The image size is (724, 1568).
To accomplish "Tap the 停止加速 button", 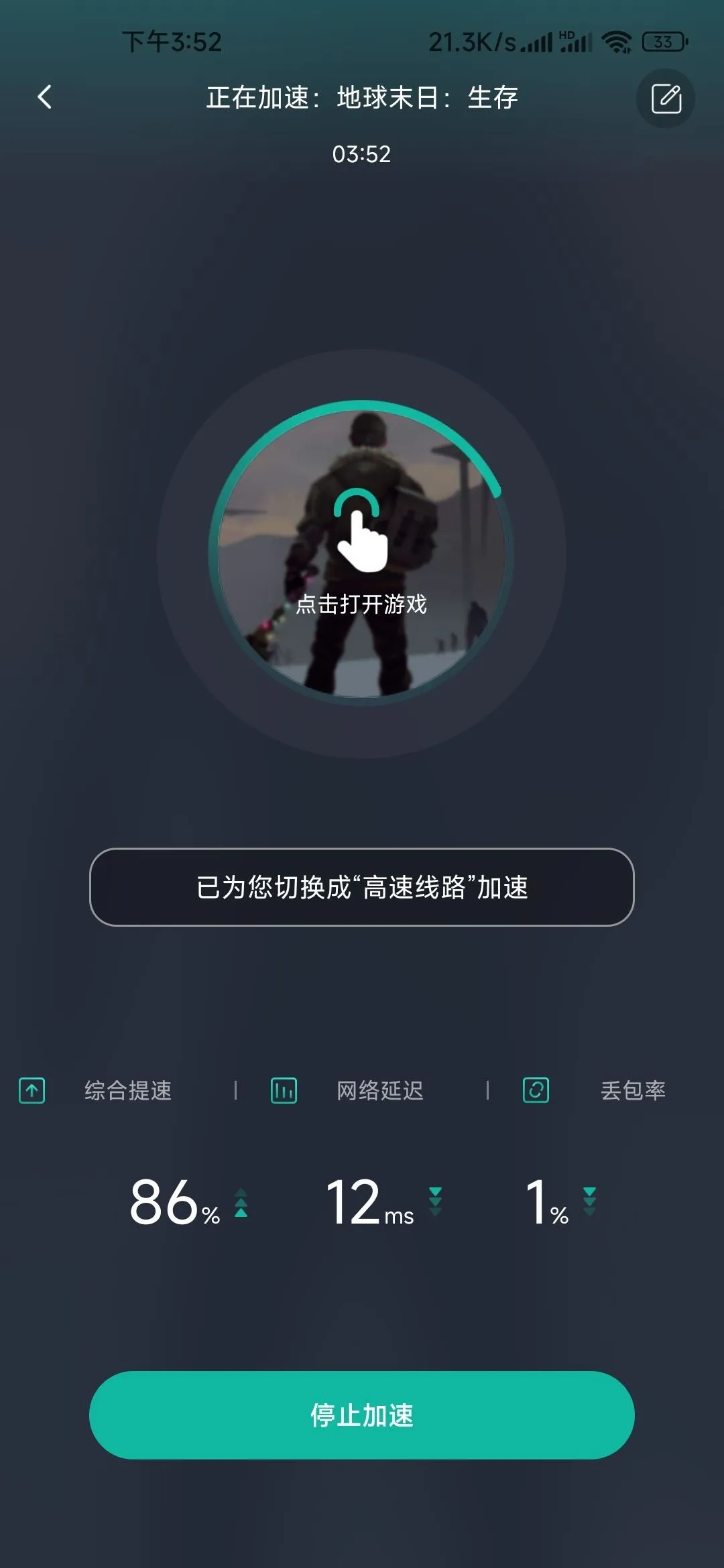I will pyautogui.click(x=361, y=1415).
